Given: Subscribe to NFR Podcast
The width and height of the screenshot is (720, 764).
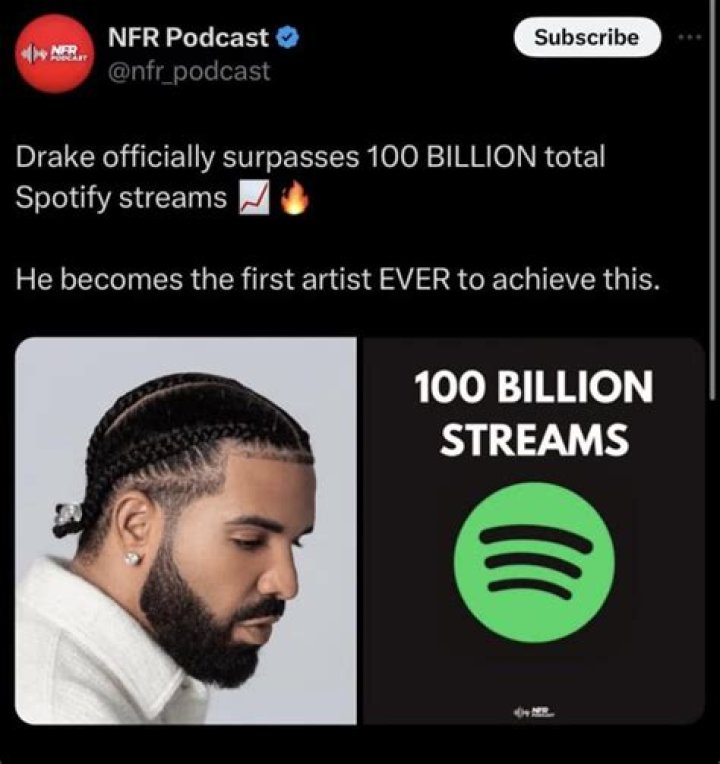Looking at the screenshot, I should pyautogui.click(x=586, y=38).
